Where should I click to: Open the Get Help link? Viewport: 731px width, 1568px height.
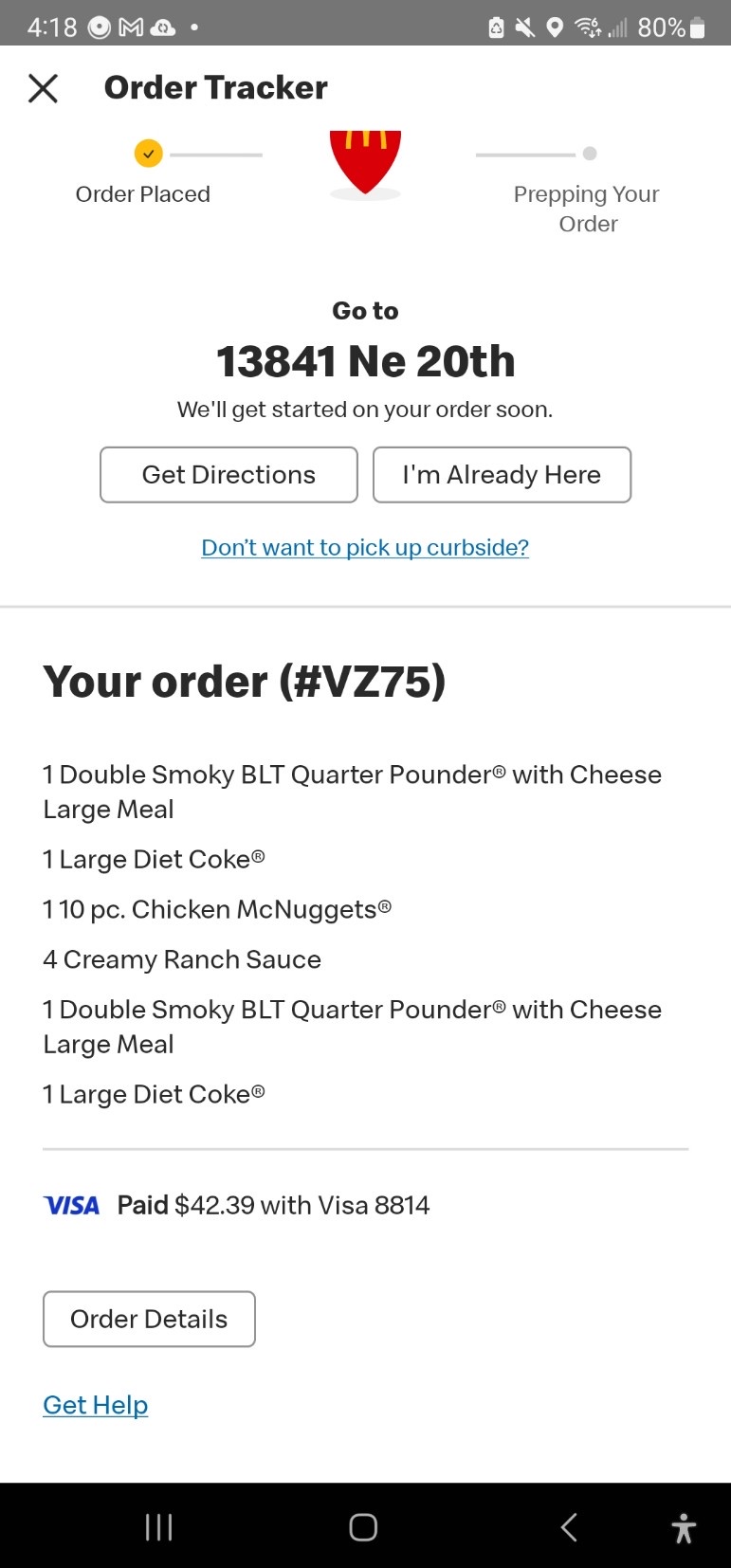click(x=96, y=1405)
